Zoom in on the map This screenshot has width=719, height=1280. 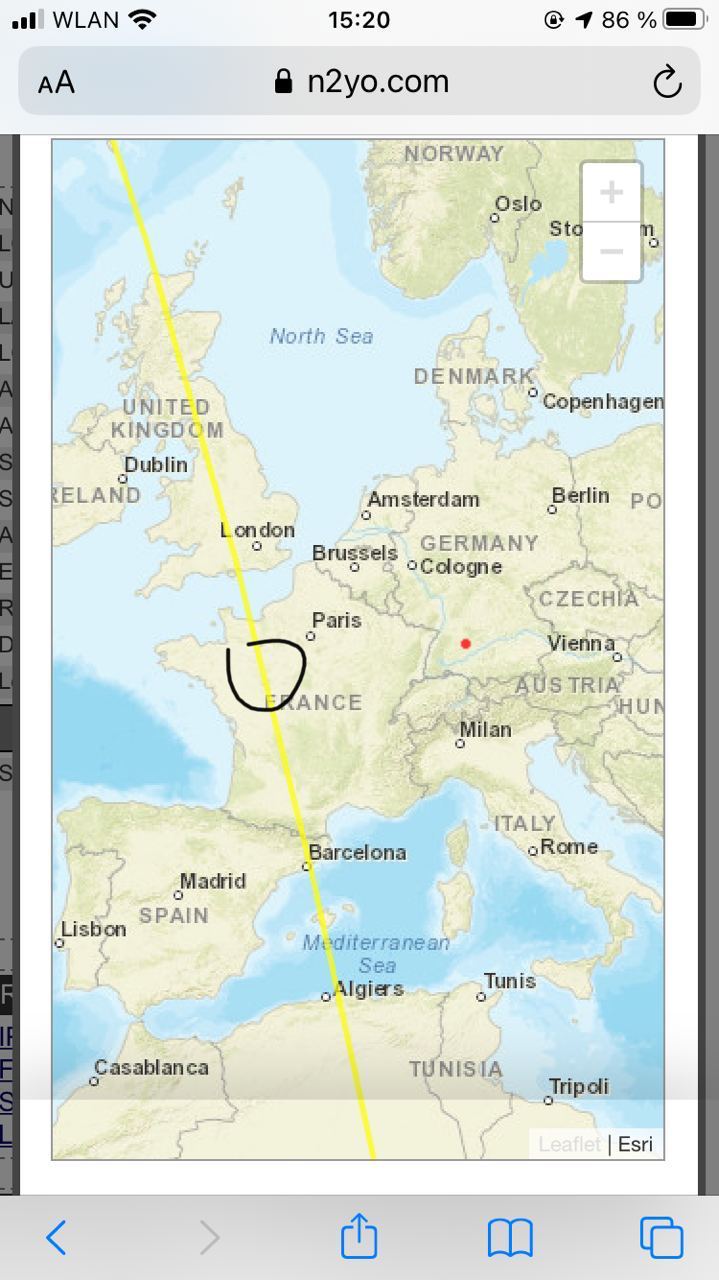tap(611, 192)
